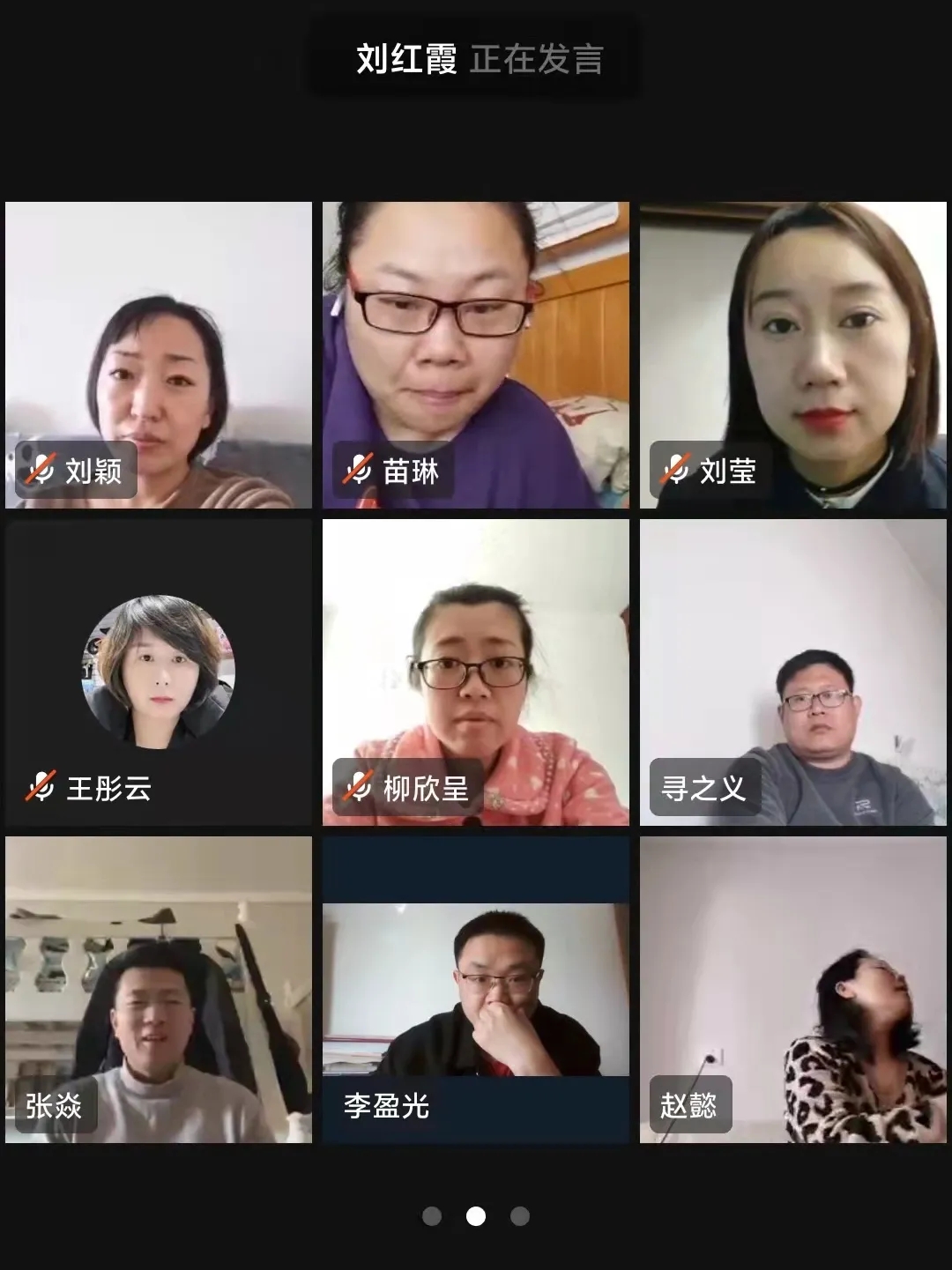This screenshot has height=1270, width=952.
Task: Open 刘颖's video tile
Action: click(159, 354)
